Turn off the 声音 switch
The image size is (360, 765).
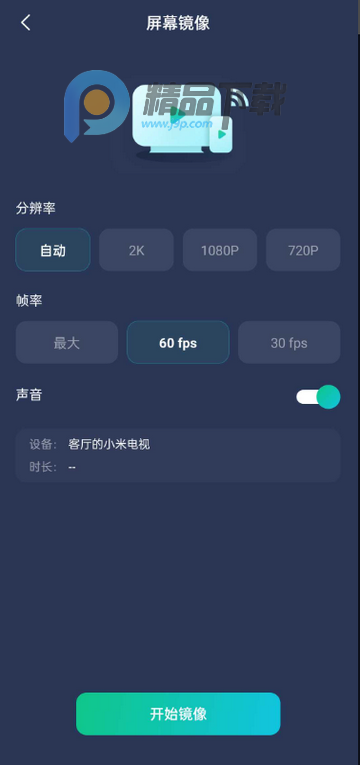[x=318, y=397]
